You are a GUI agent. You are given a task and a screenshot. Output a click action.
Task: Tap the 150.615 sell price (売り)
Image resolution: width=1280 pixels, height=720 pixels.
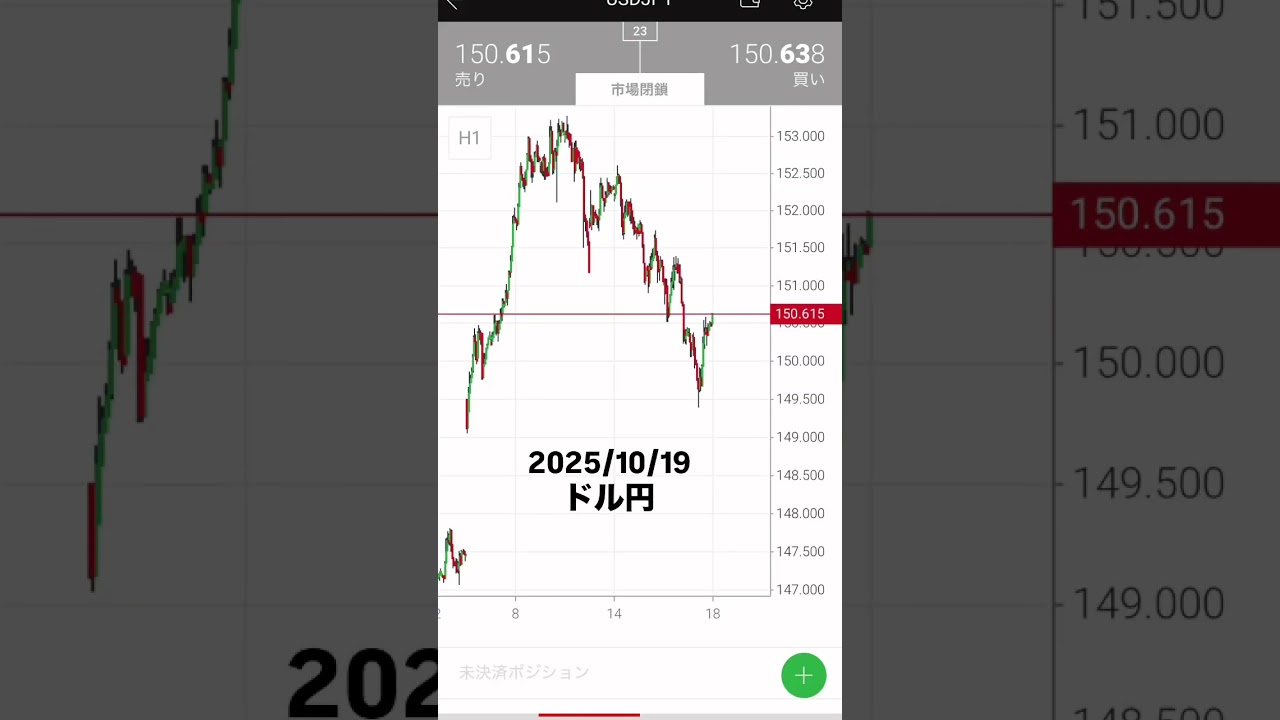(503, 63)
